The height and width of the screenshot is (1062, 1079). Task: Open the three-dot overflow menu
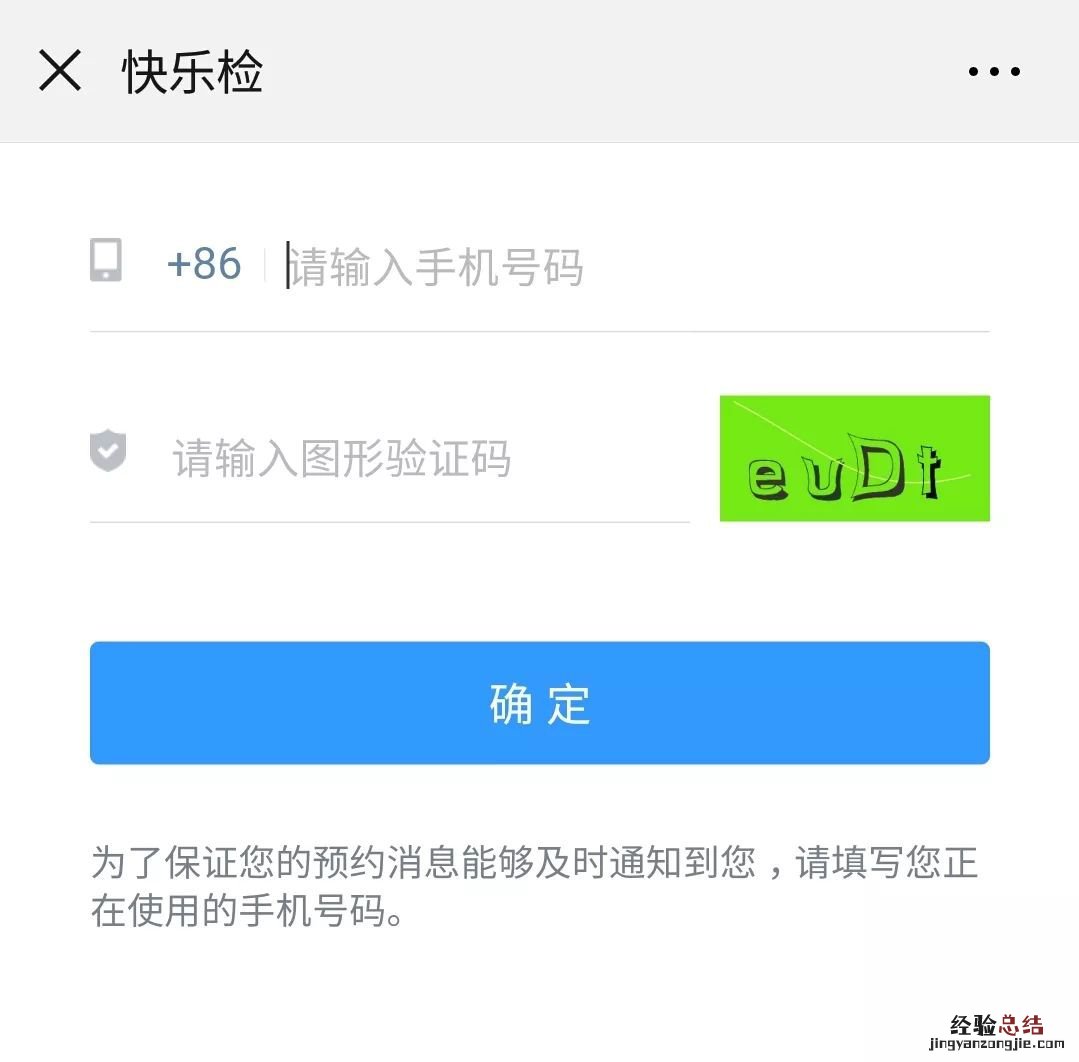click(994, 72)
